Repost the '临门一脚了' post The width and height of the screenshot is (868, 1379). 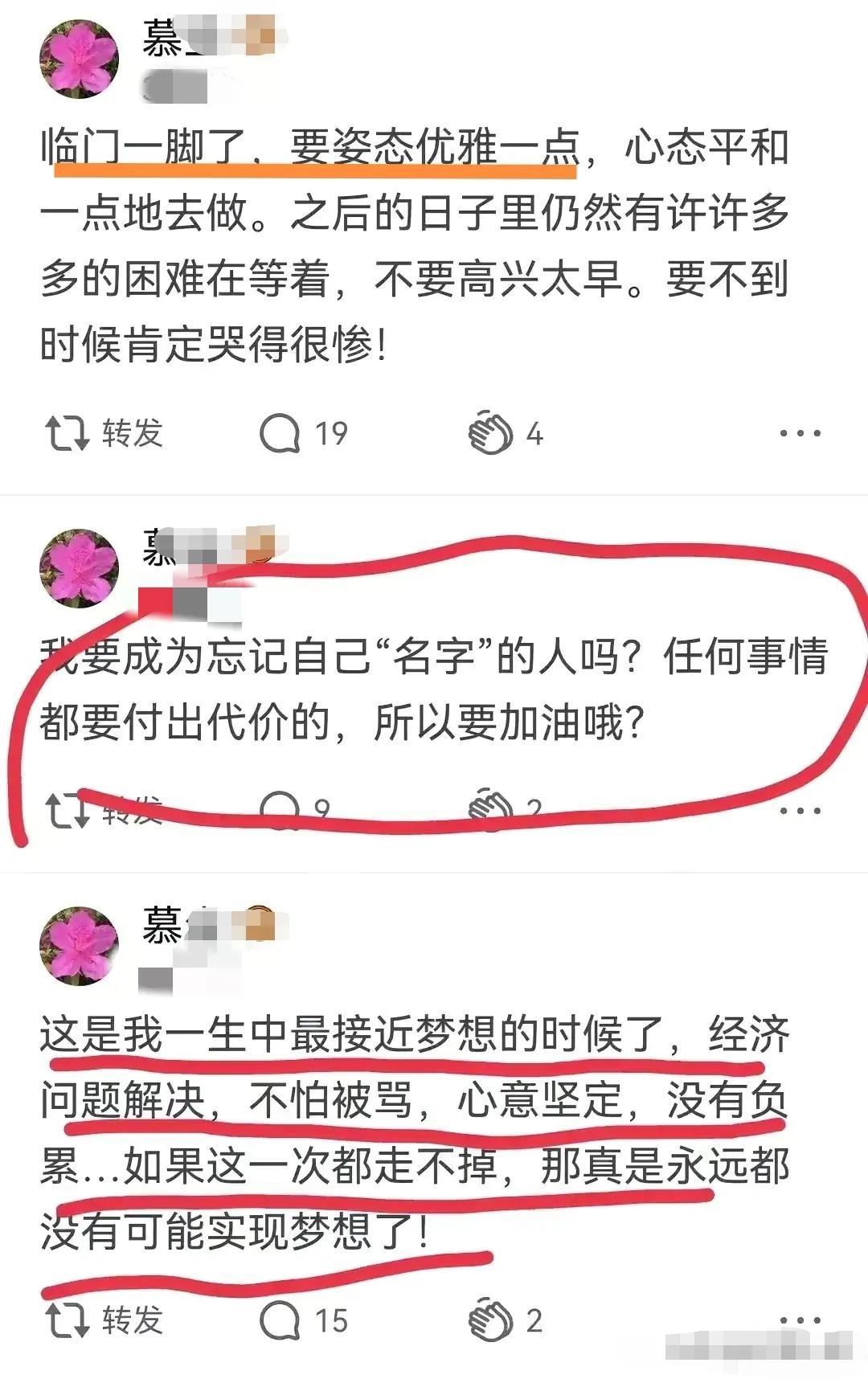(x=103, y=433)
